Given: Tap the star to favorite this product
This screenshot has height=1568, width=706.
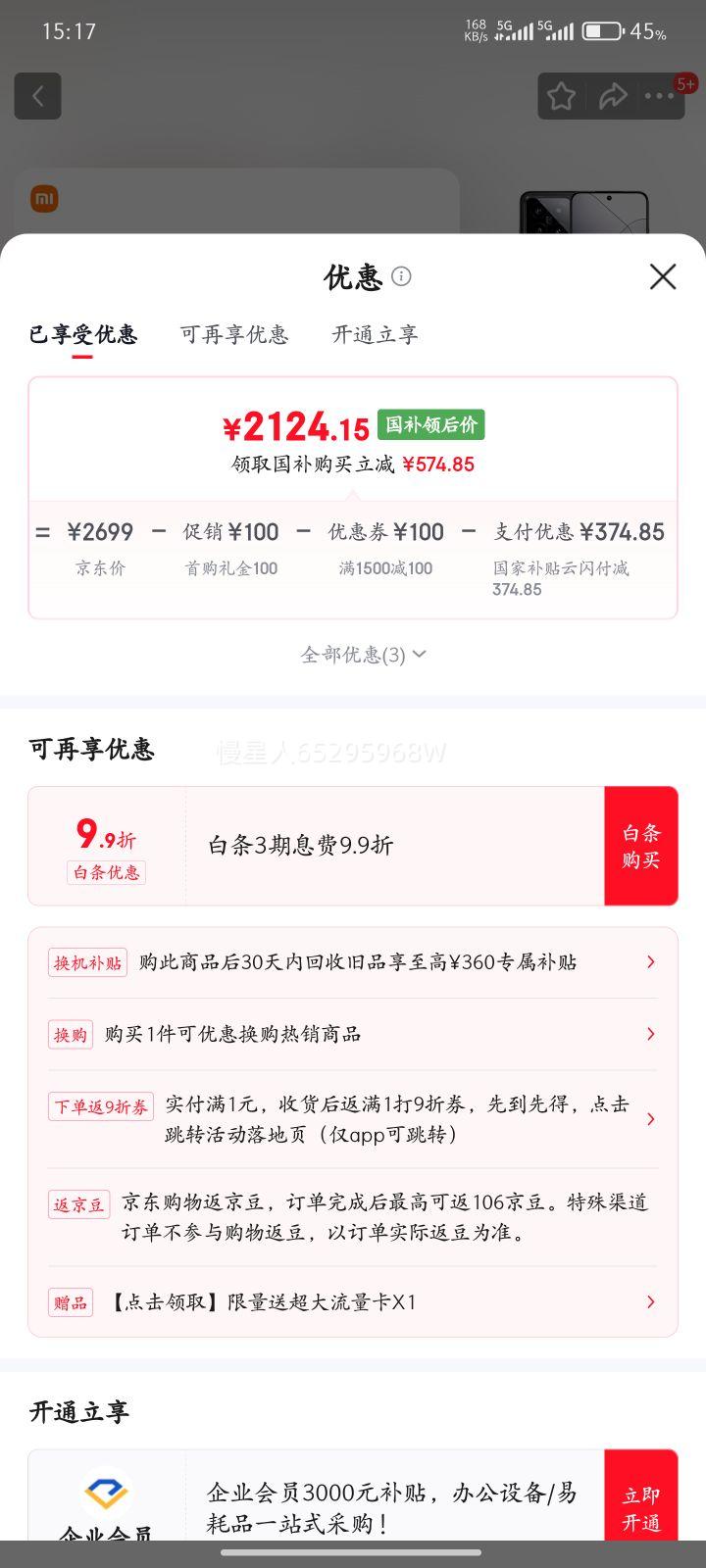Looking at the screenshot, I should [x=561, y=95].
